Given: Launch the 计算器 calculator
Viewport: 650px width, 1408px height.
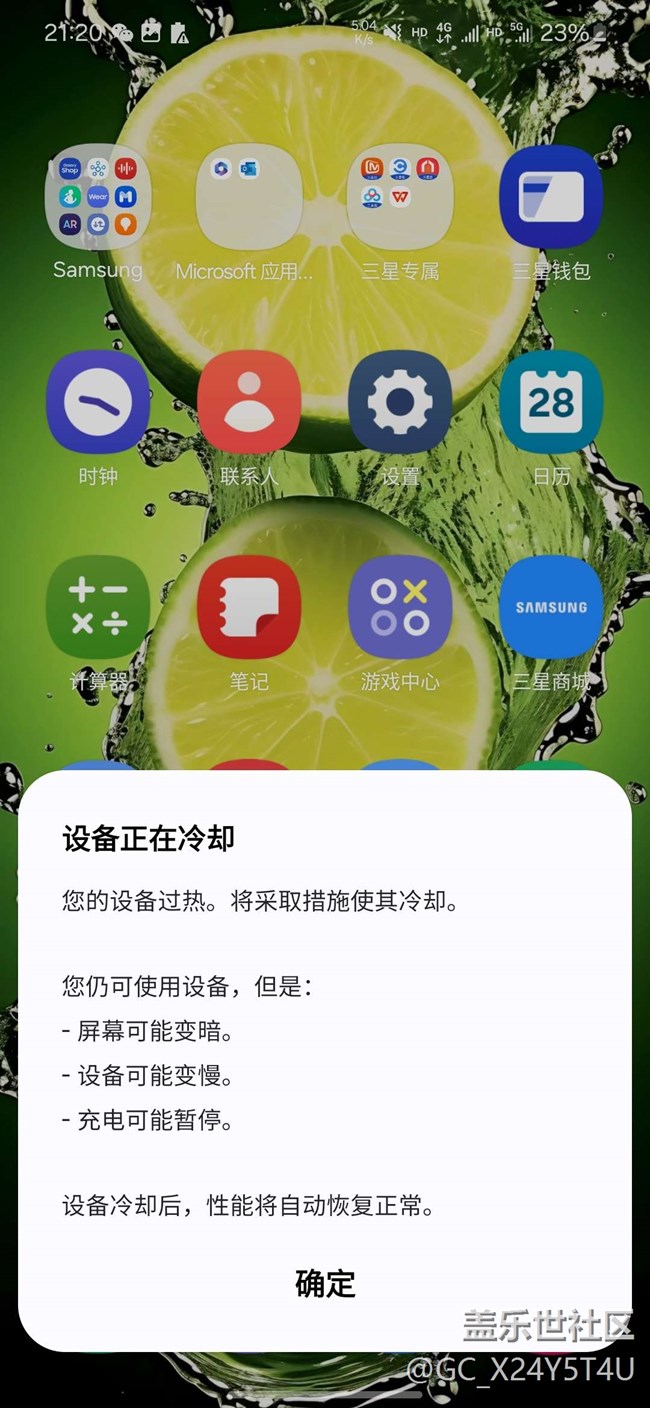Looking at the screenshot, I should (98, 607).
